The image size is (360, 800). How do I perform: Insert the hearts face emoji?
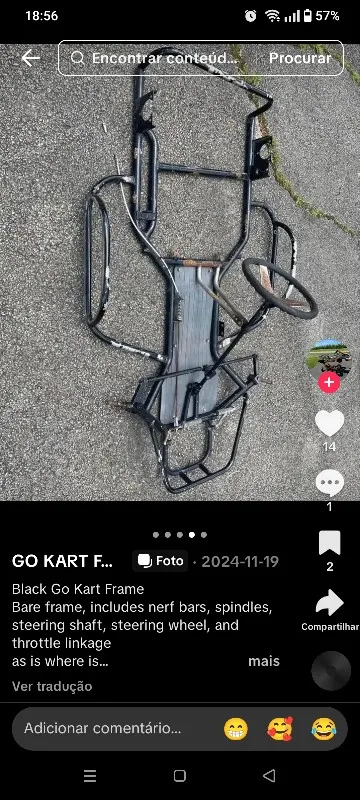click(280, 729)
